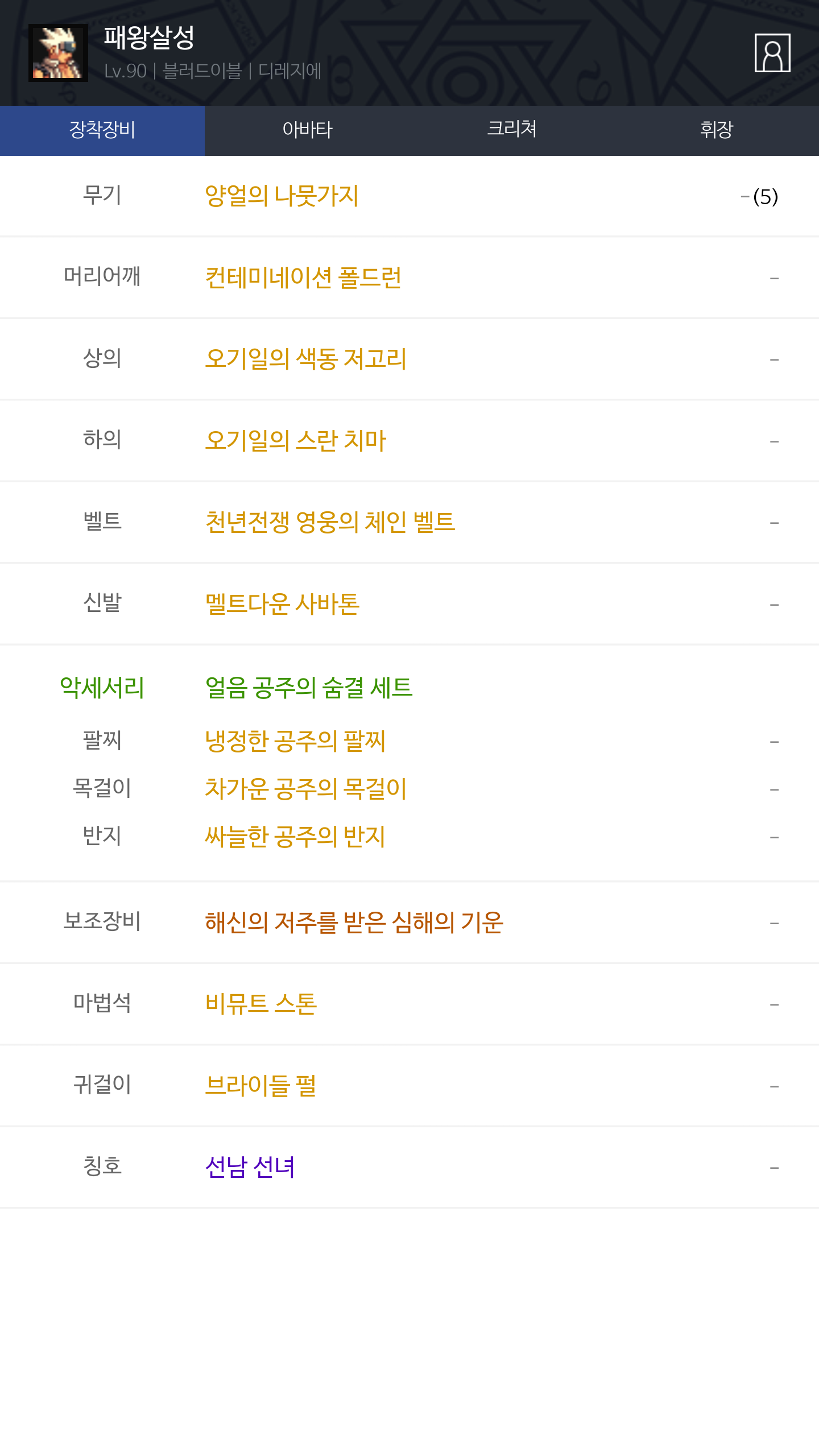Open 컨테미네이션 폴드런 item details
The image size is (819, 1456).
click(x=303, y=278)
